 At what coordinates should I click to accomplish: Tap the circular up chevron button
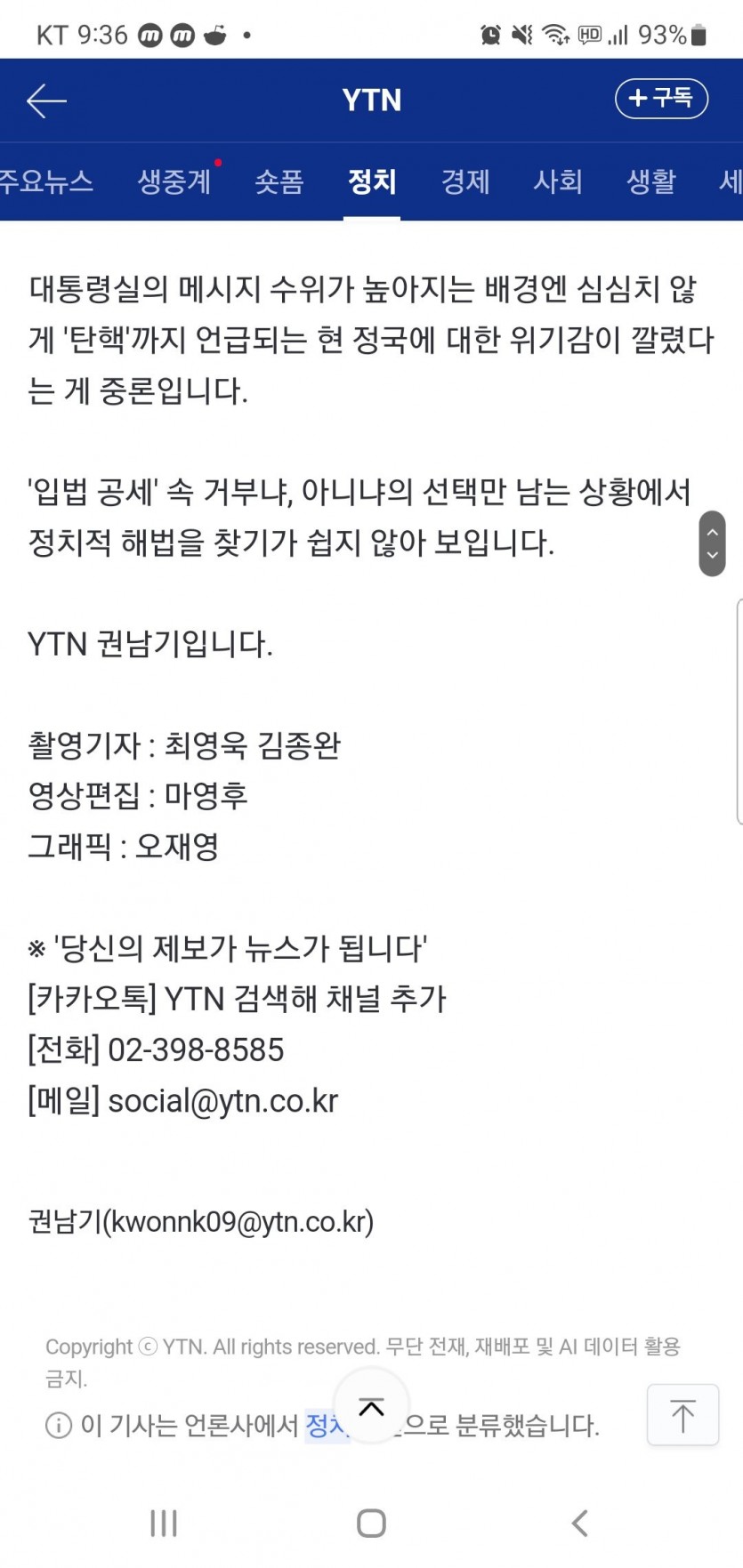pyautogui.click(x=371, y=1407)
